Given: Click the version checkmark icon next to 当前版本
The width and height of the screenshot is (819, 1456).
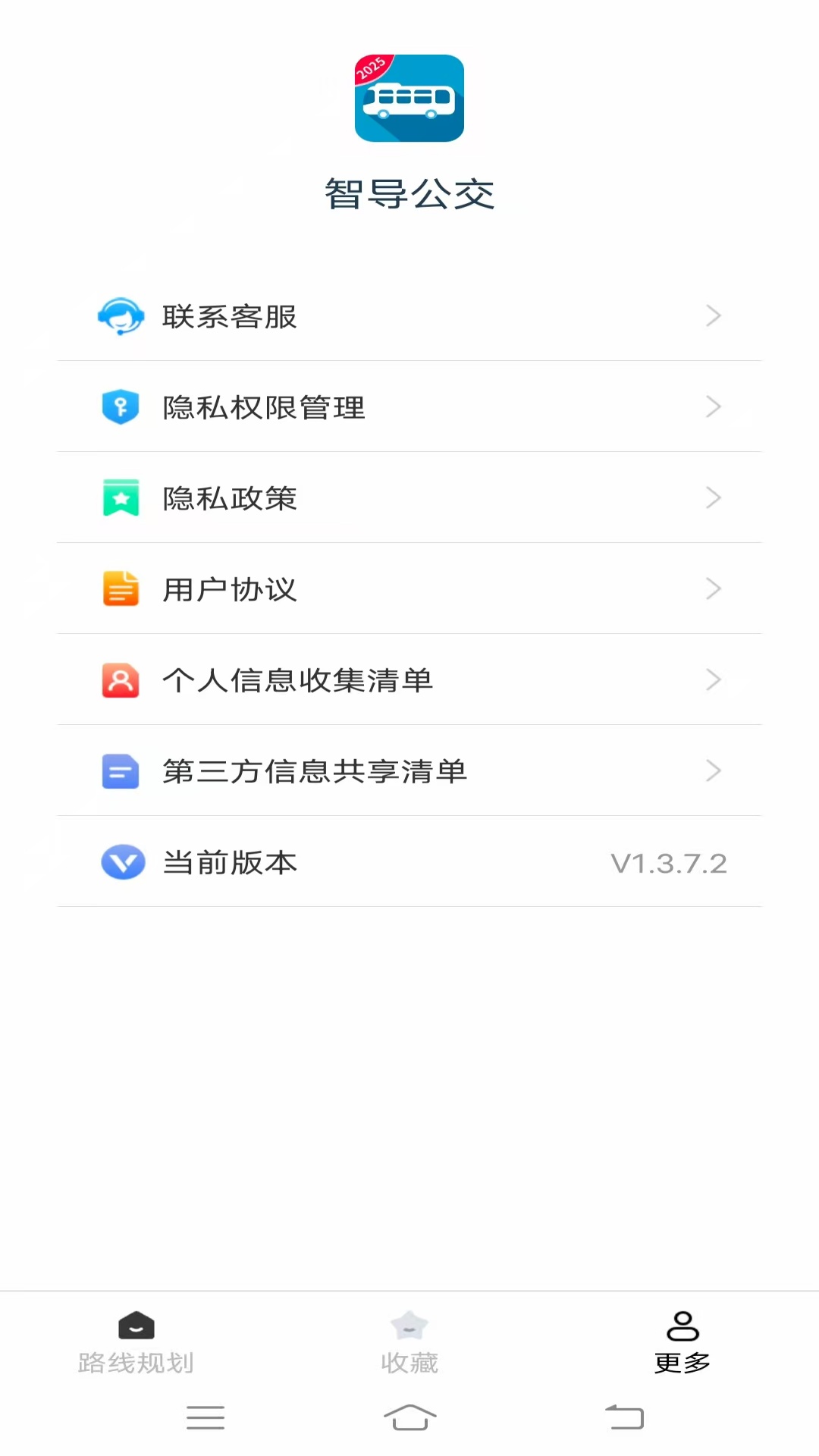Looking at the screenshot, I should [x=121, y=862].
